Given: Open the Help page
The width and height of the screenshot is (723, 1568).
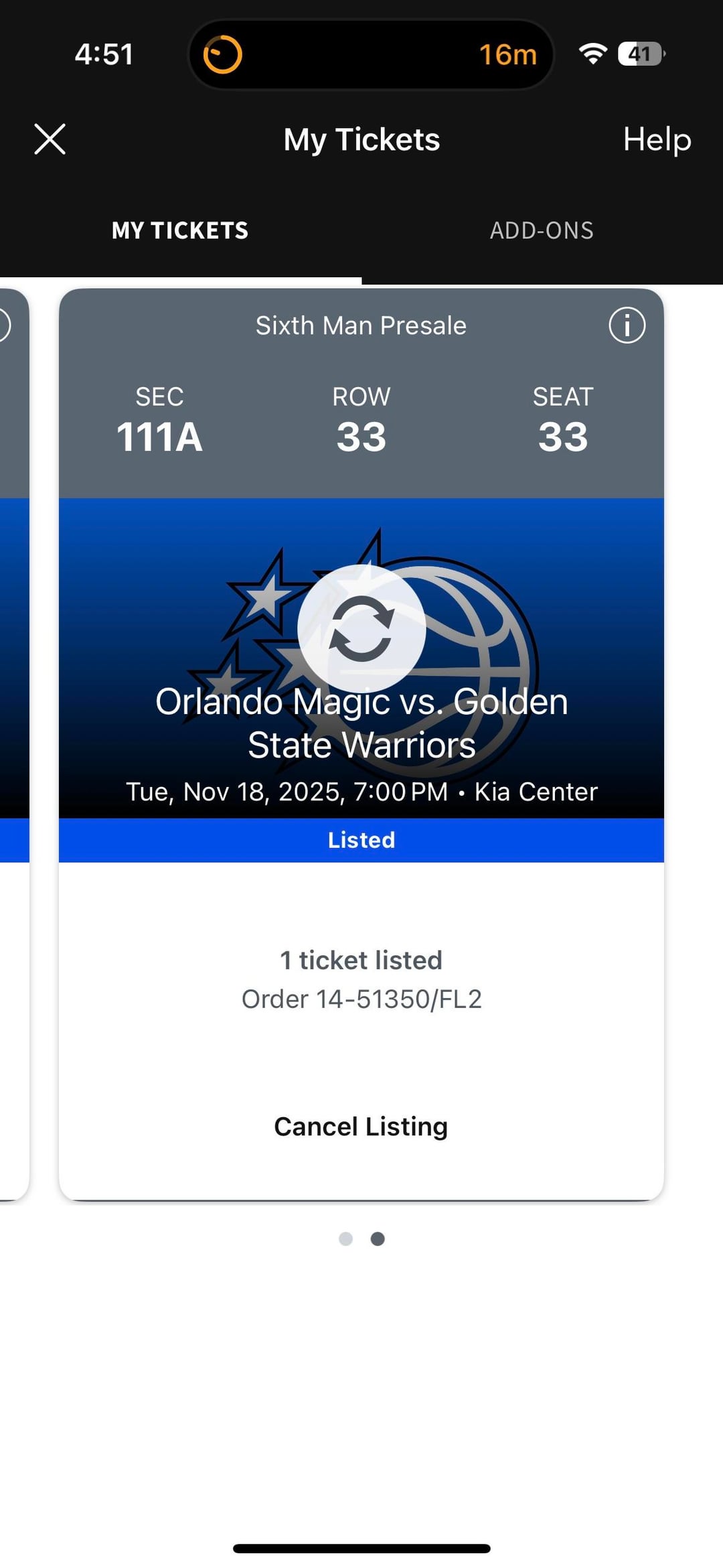Looking at the screenshot, I should click(657, 139).
